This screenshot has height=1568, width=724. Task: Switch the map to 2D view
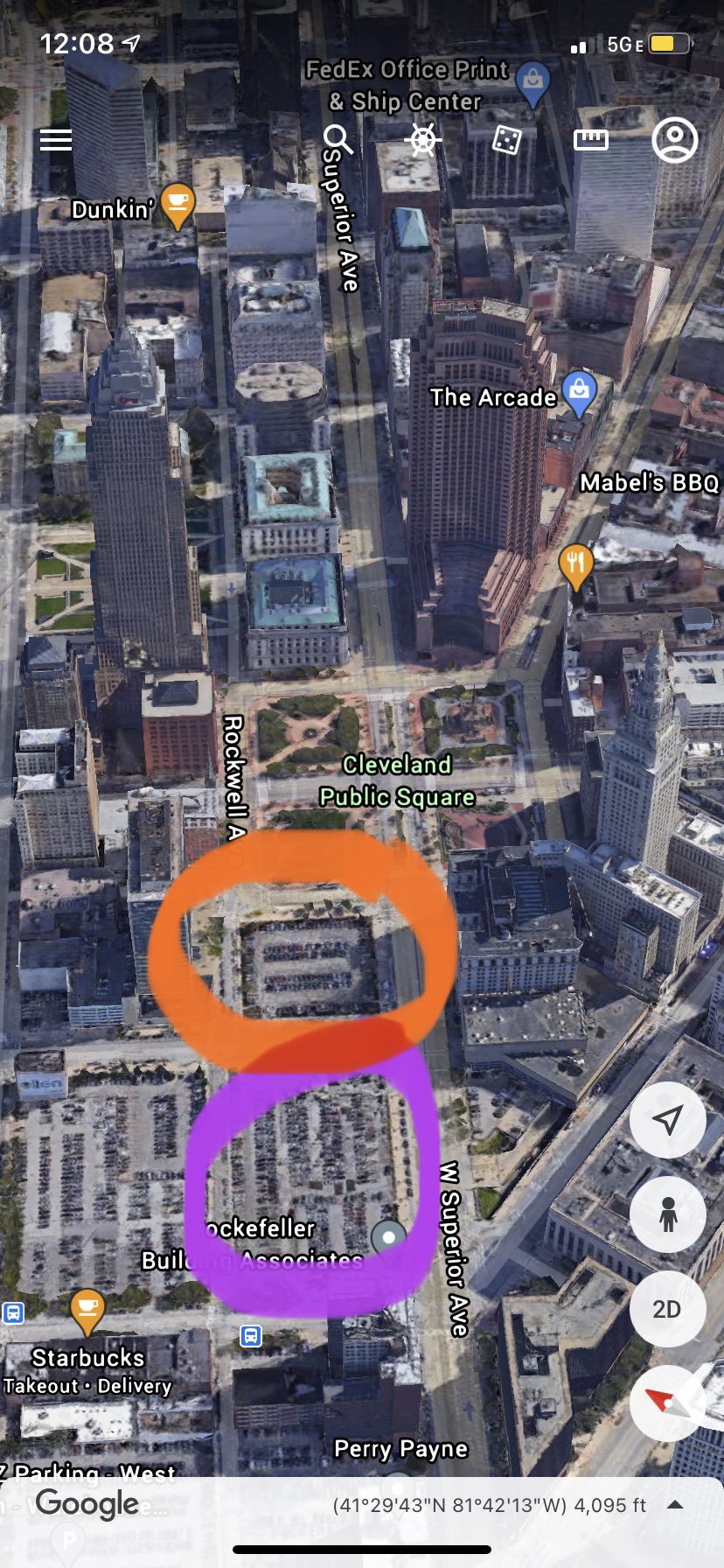pos(668,1309)
